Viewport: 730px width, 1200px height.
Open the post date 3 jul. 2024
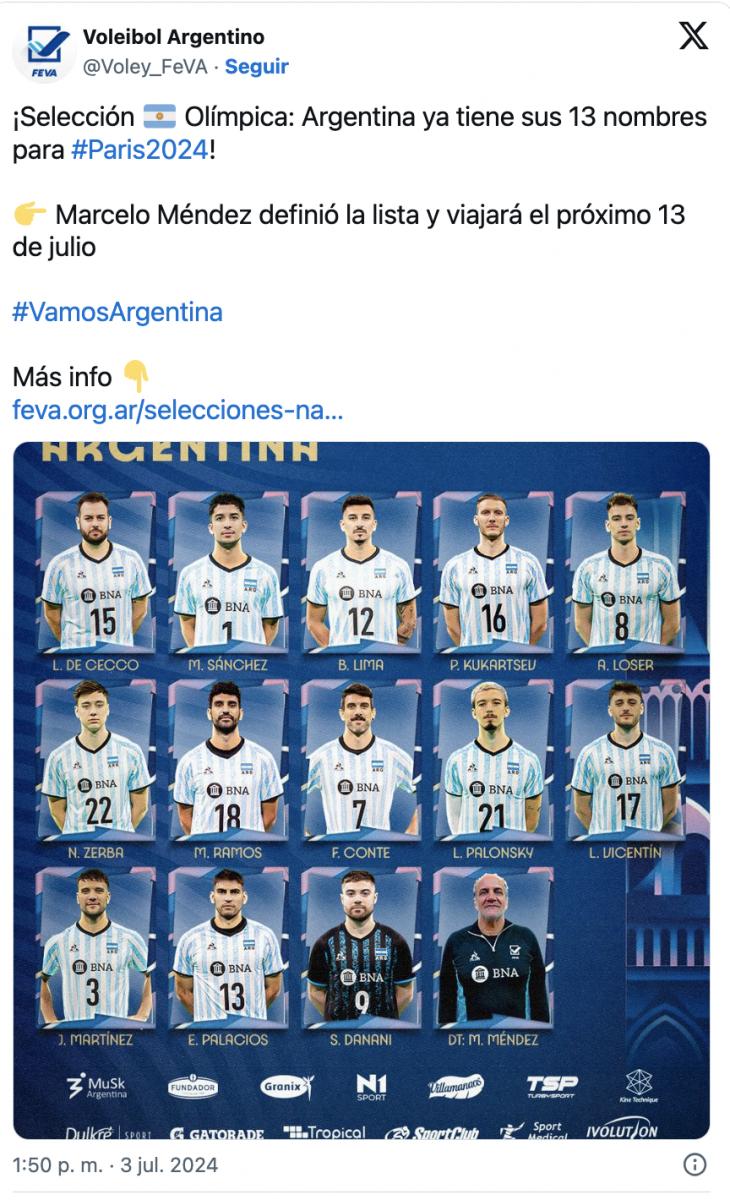[x=114, y=1165]
